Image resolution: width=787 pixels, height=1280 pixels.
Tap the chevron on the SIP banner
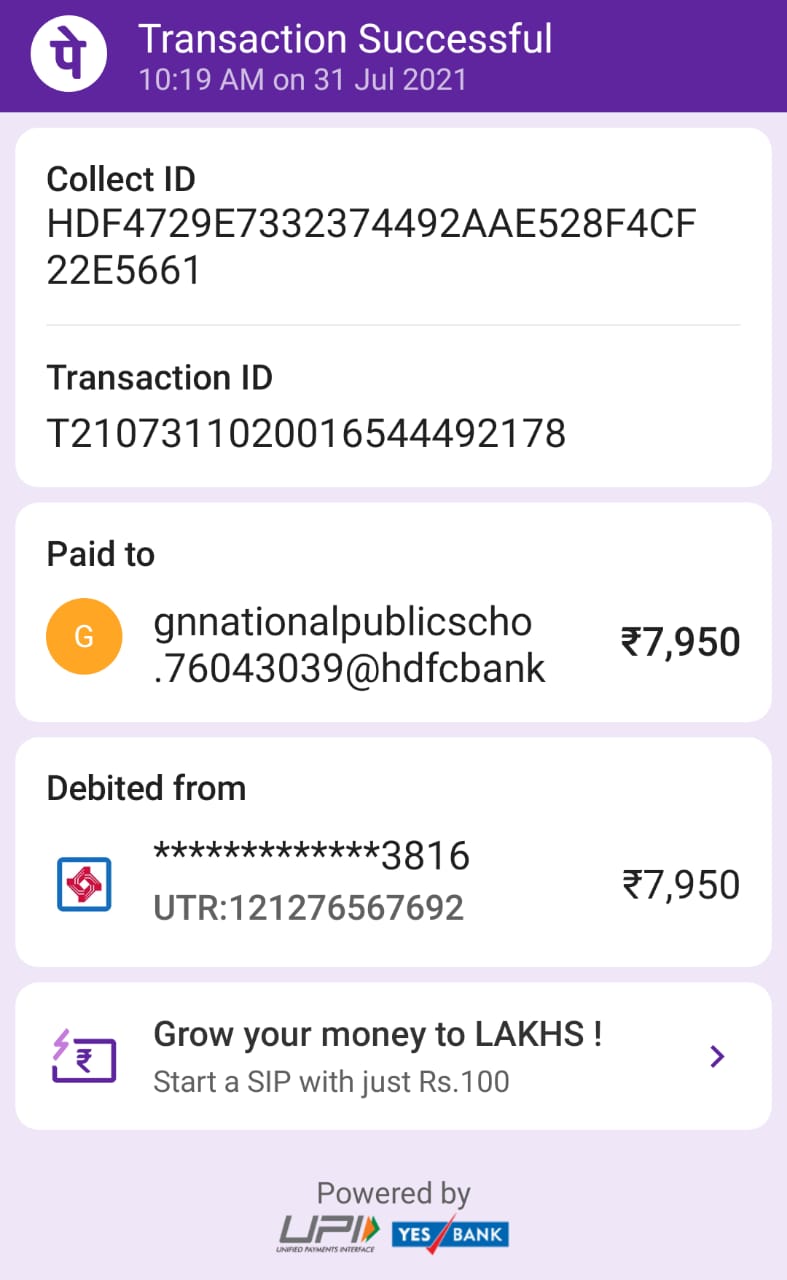click(x=716, y=1056)
